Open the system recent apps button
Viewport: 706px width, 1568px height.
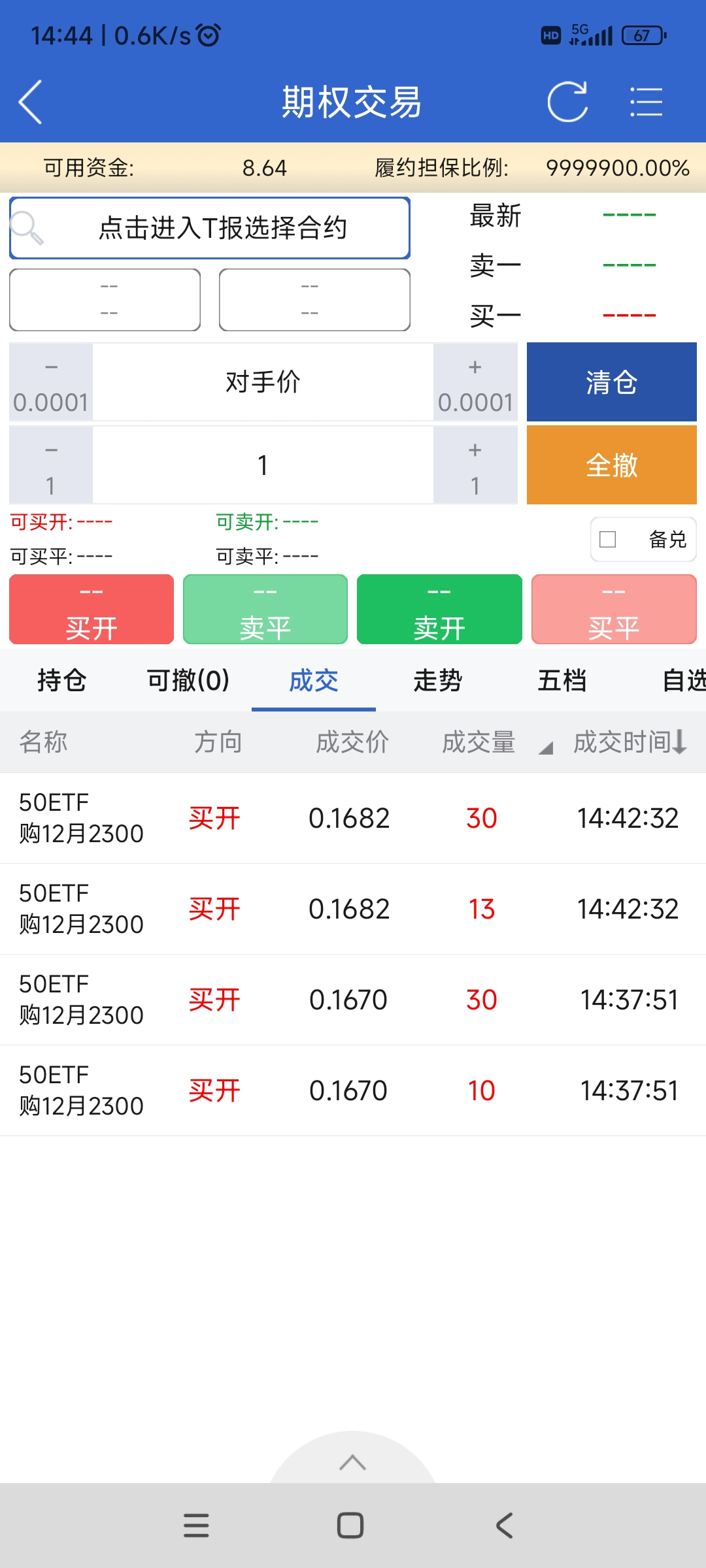[x=196, y=1526]
